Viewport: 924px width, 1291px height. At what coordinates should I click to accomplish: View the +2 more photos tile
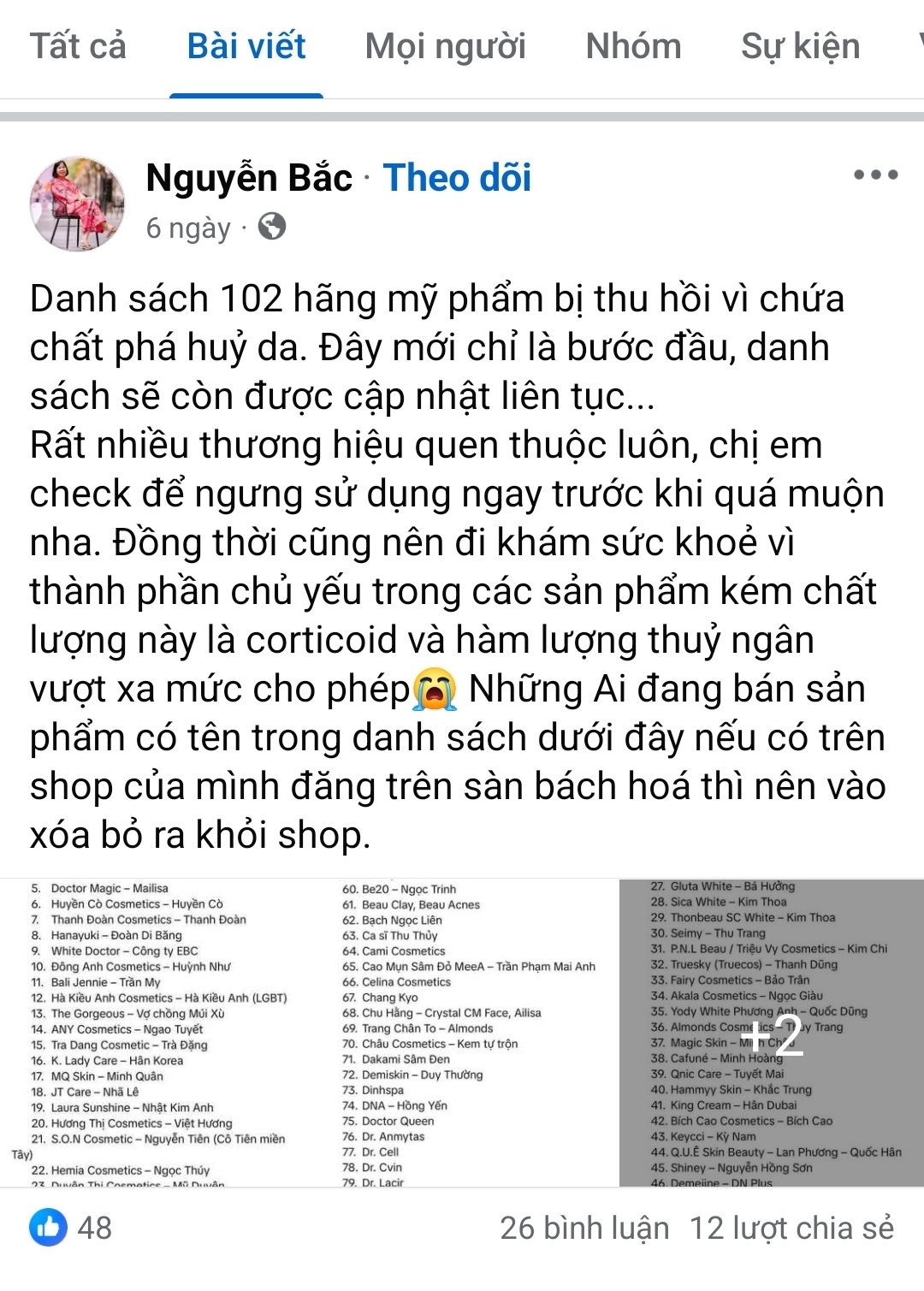[x=772, y=1033]
